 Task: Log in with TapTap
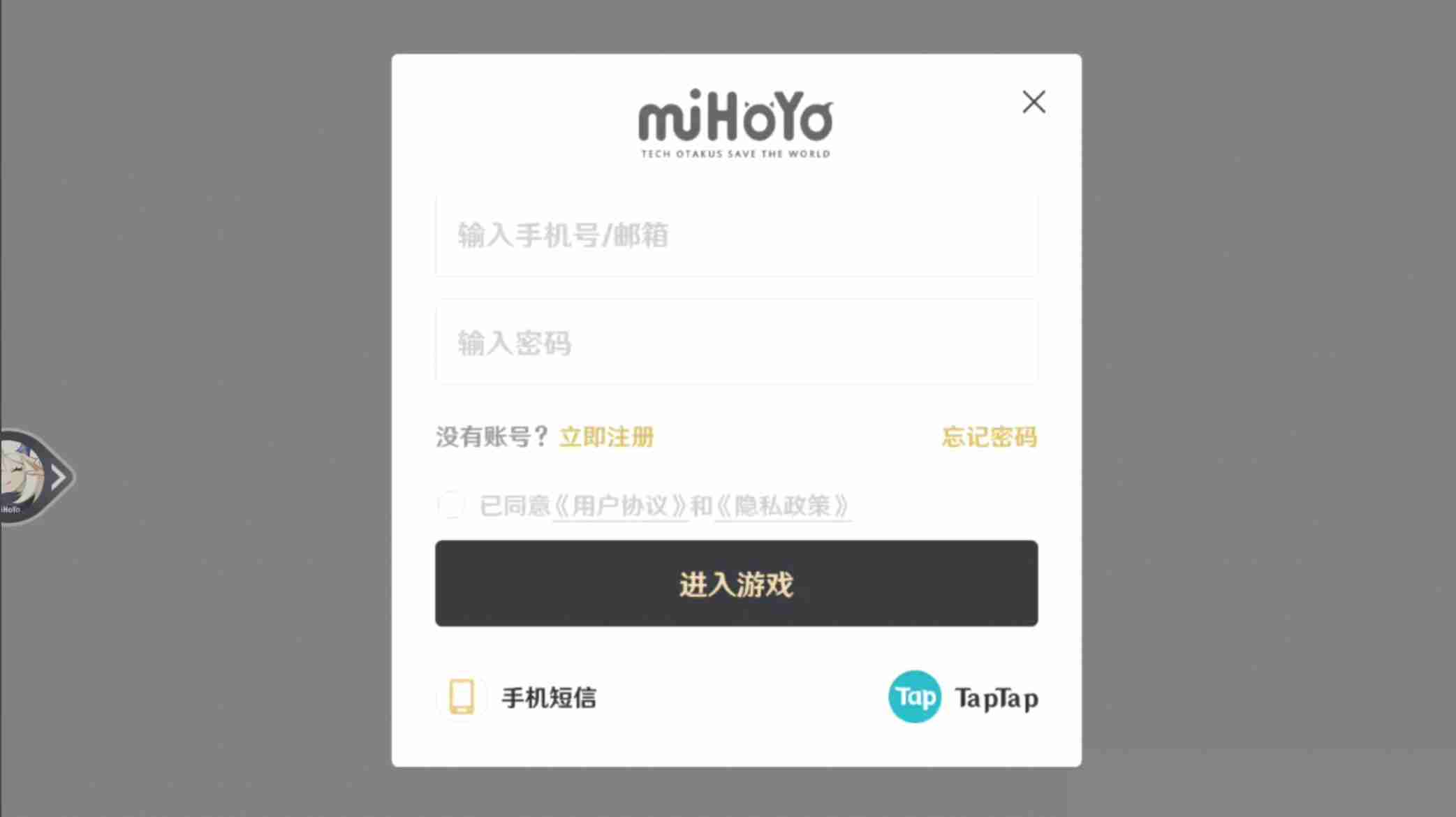[962, 697]
